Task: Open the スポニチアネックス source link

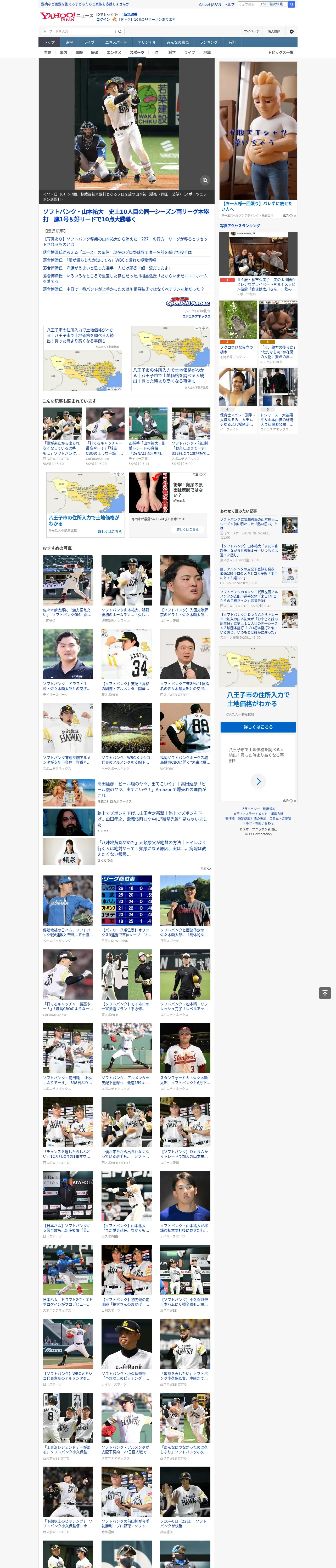Action: [x=196, y=316]
